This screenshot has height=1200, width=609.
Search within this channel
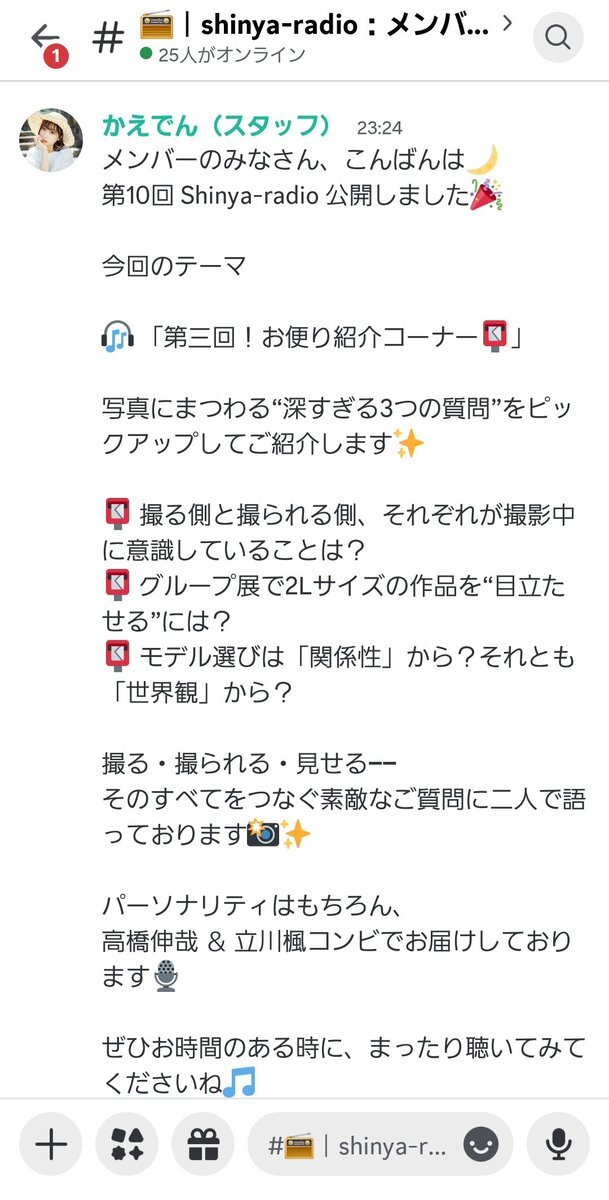(557, 39)
